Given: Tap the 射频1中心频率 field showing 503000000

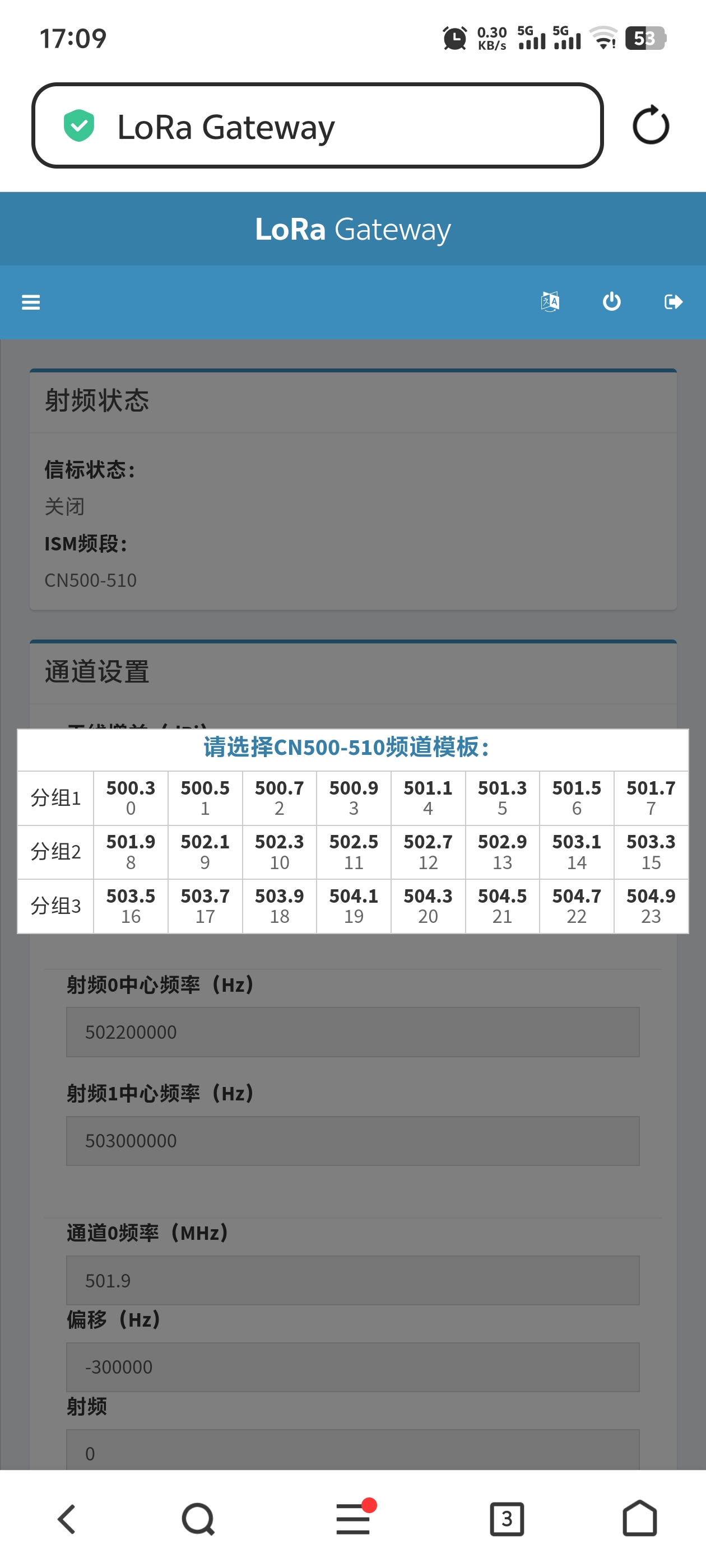Looking at the screenshot, I should (x=352, y=1140).
